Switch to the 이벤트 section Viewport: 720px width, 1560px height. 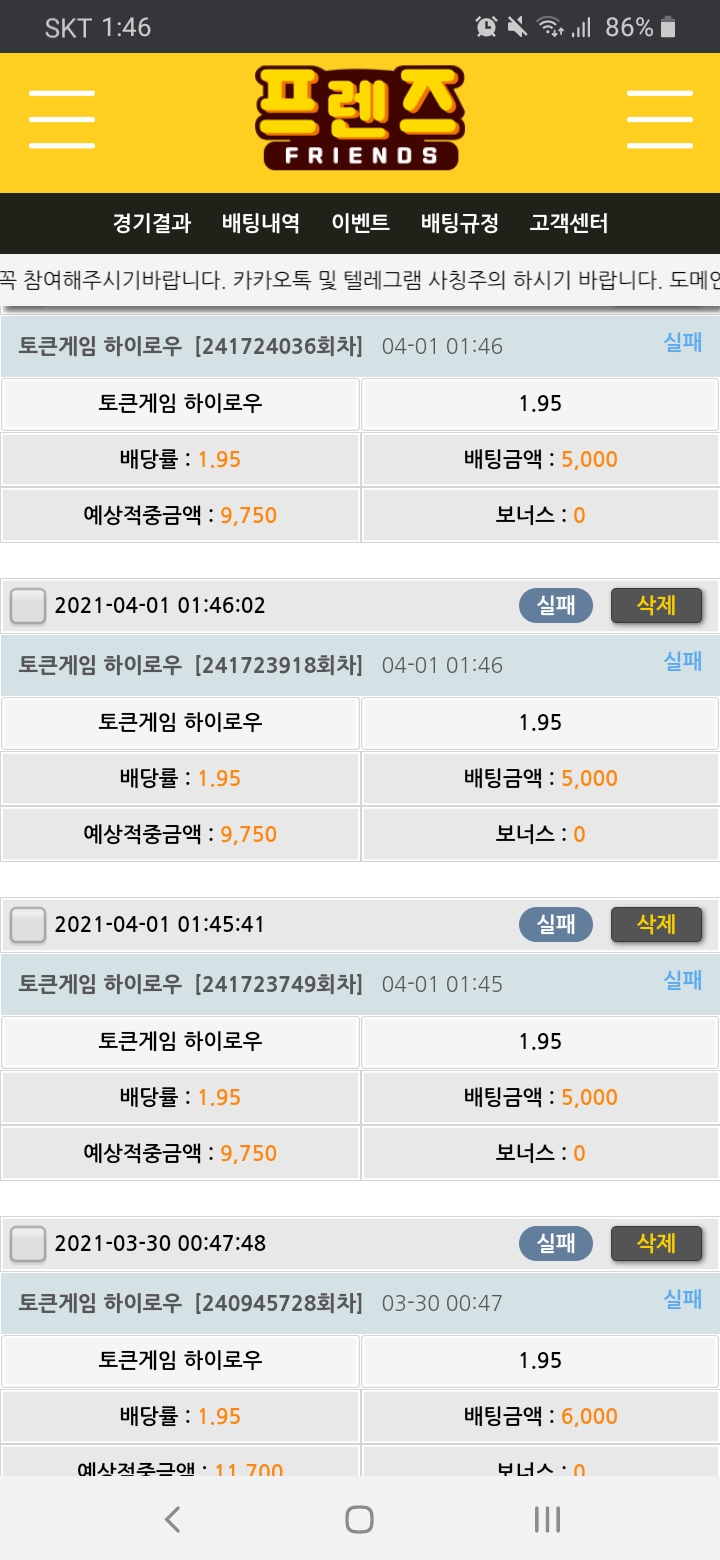click(x=360, y=223)
